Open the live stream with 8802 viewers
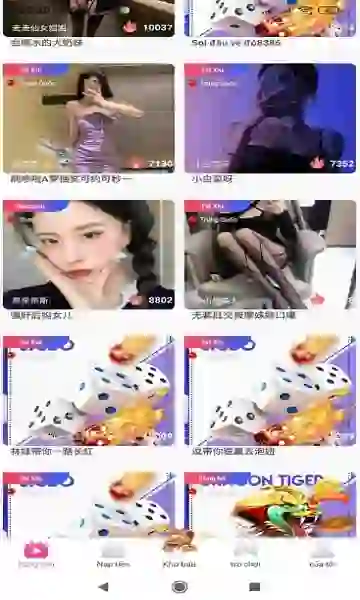The image size is (360, 600). 89,254
